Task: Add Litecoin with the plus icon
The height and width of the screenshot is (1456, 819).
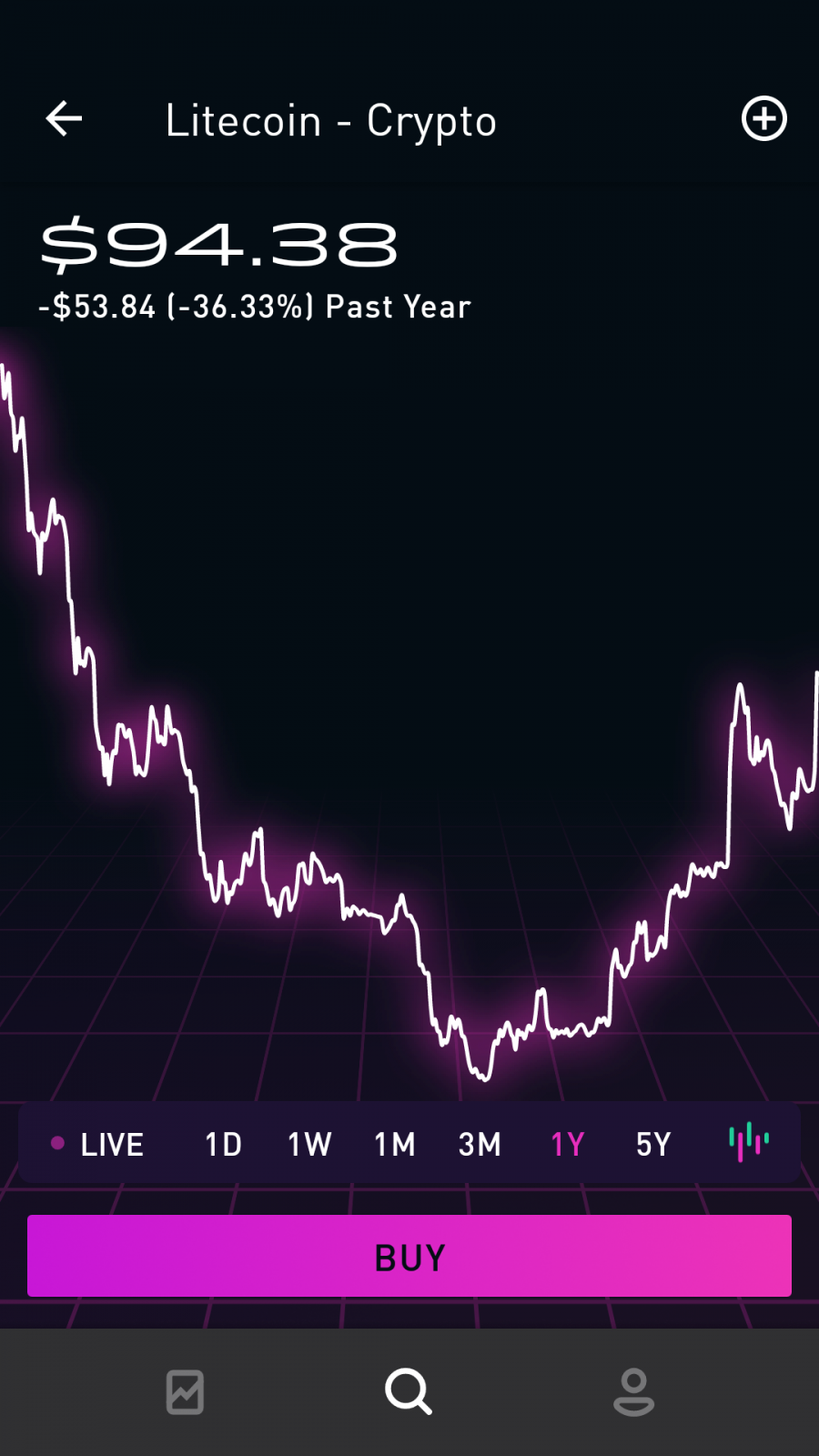Action: (763, 118)
